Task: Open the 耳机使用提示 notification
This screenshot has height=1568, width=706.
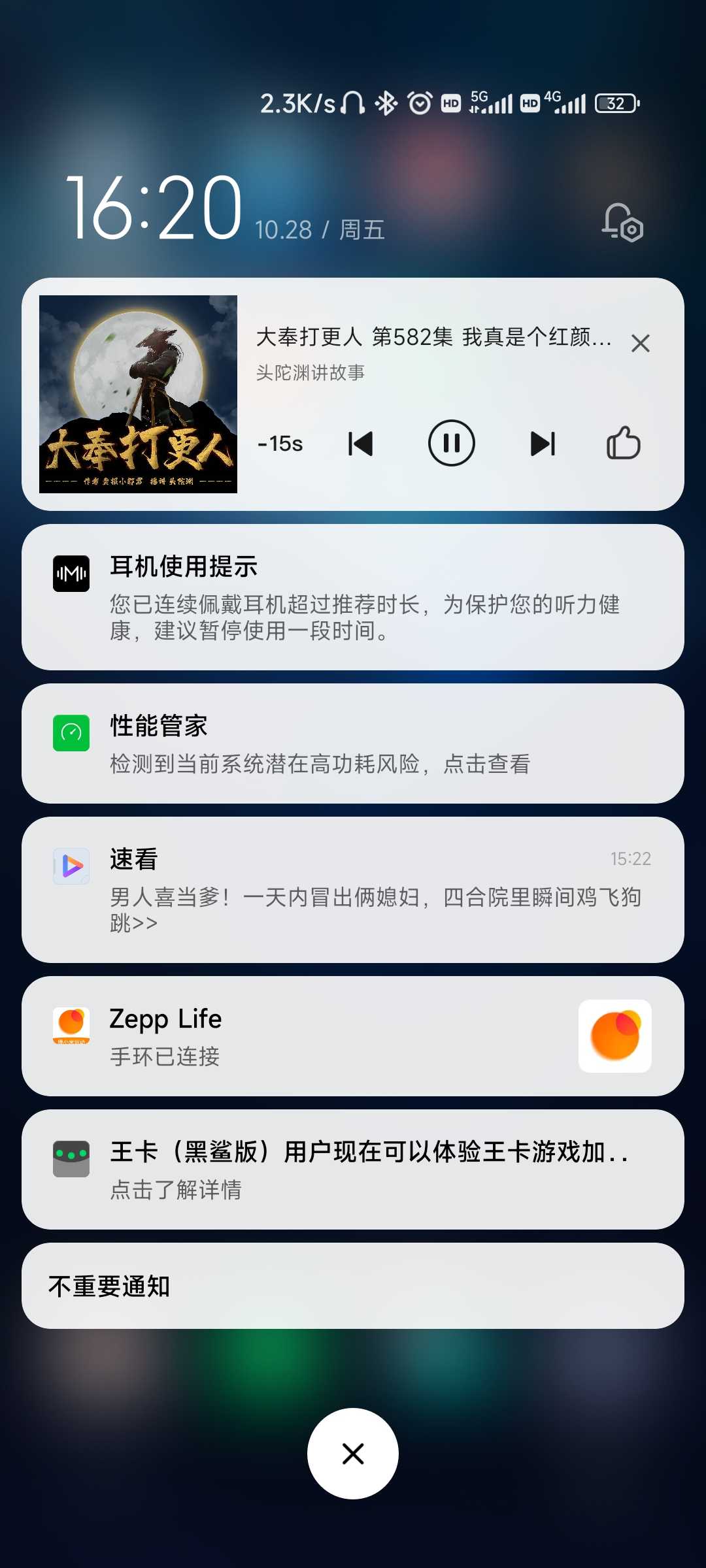Action: click(353, 597)
